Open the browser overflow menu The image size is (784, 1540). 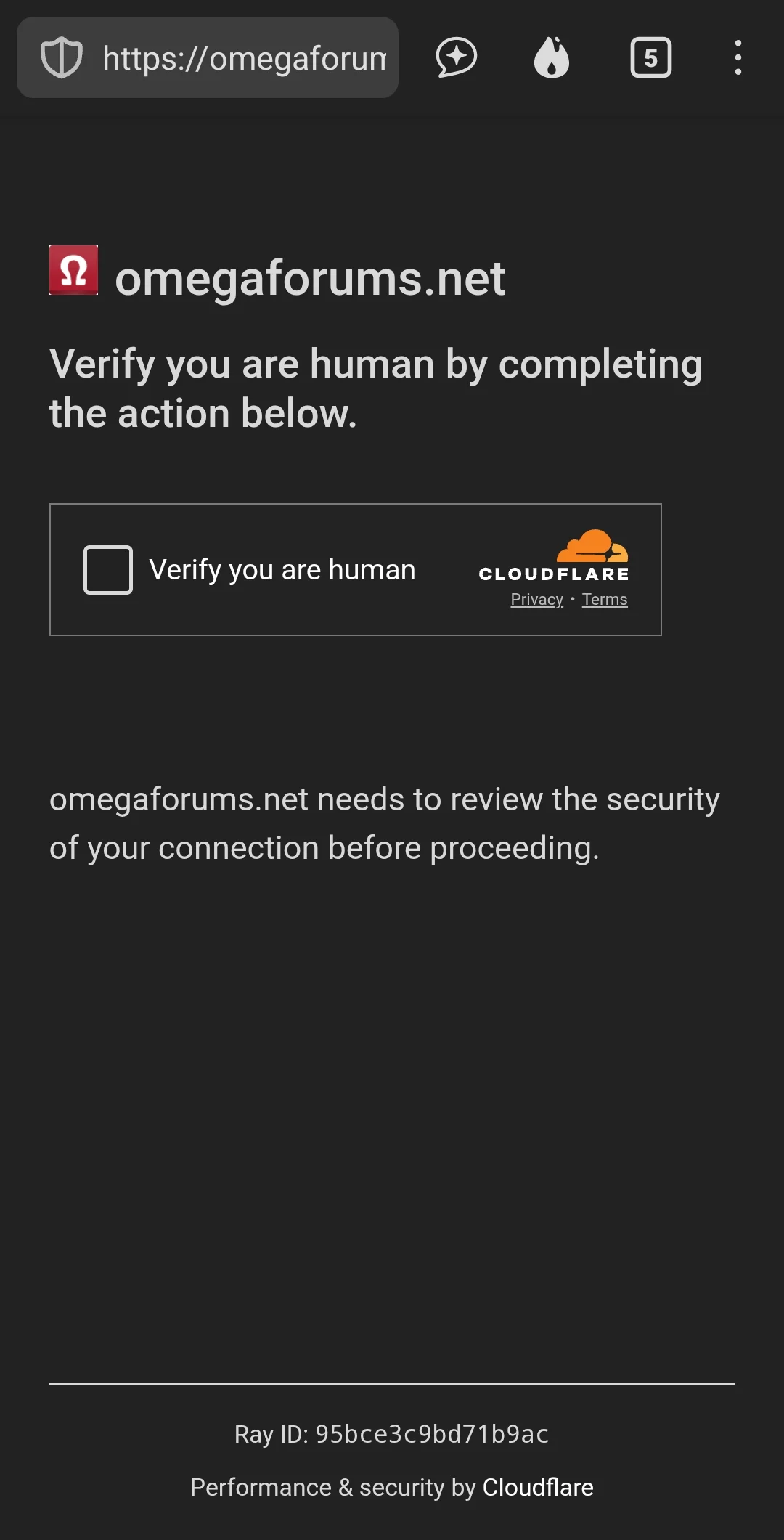click(738, 57)
